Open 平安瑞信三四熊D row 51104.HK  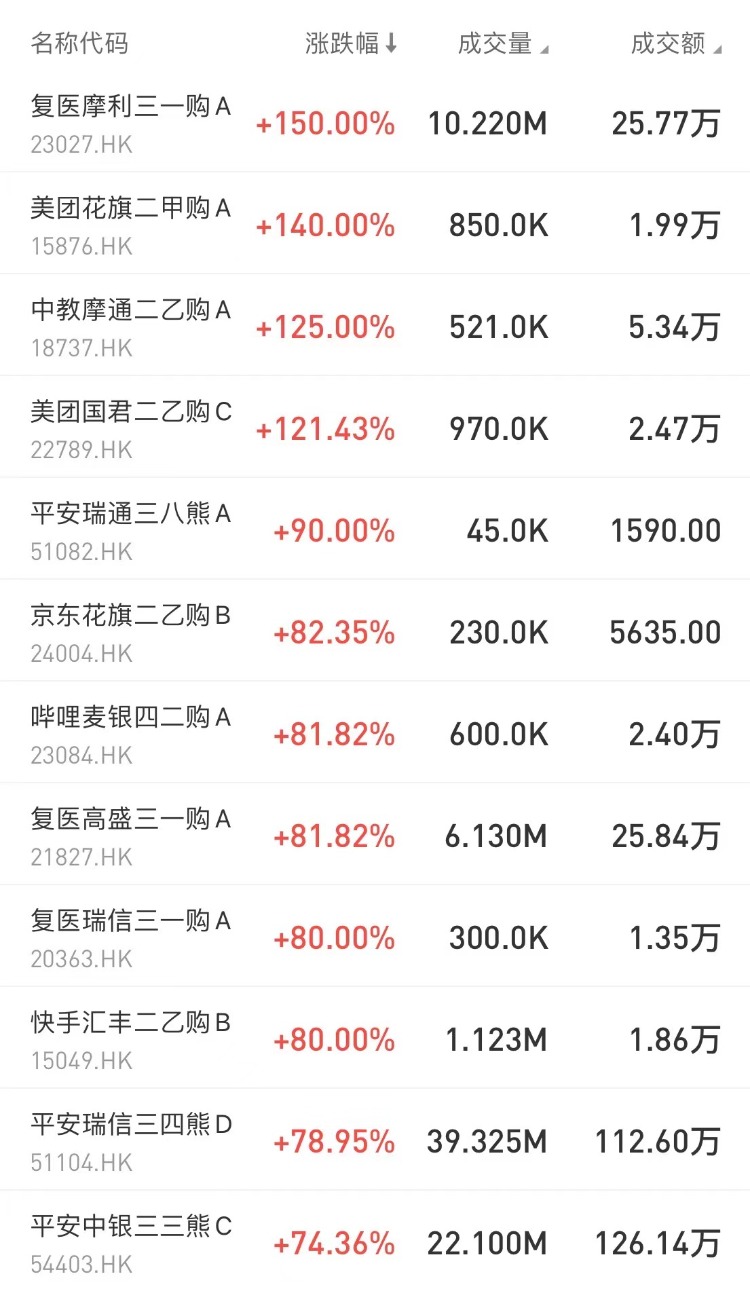point(375,1141)
